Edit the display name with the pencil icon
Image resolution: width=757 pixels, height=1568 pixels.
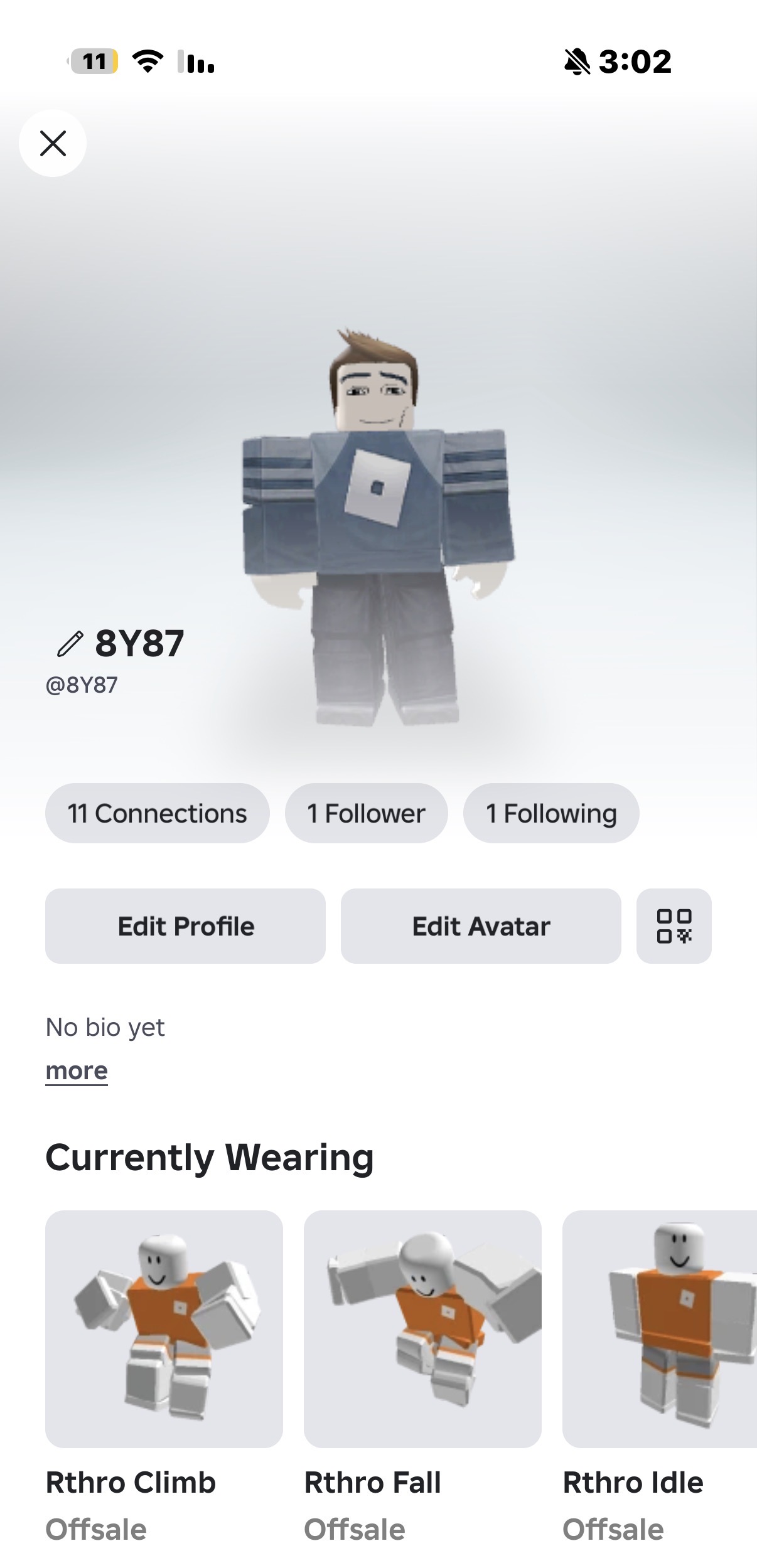70,644
